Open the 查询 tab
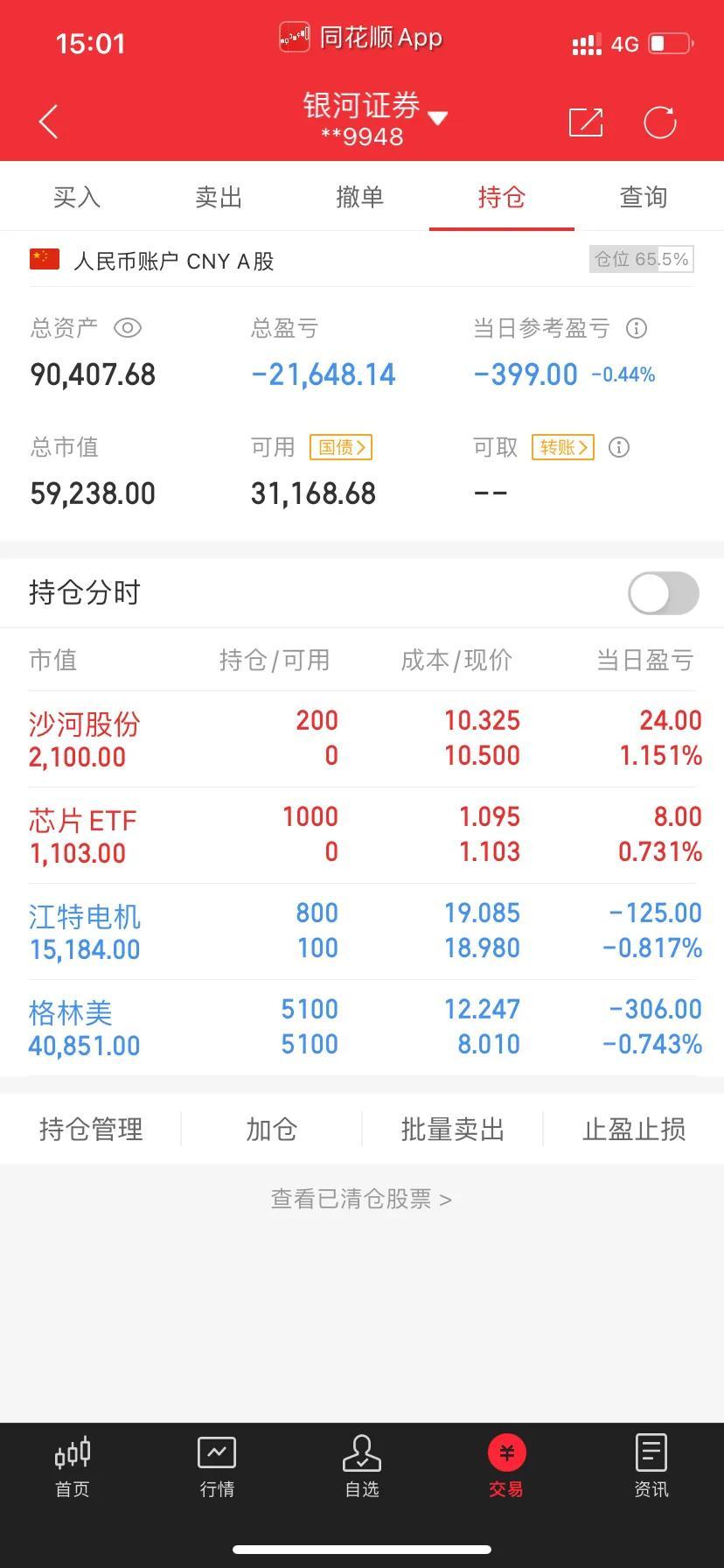Screen dimensions: 724x1568 click(644, 198)
